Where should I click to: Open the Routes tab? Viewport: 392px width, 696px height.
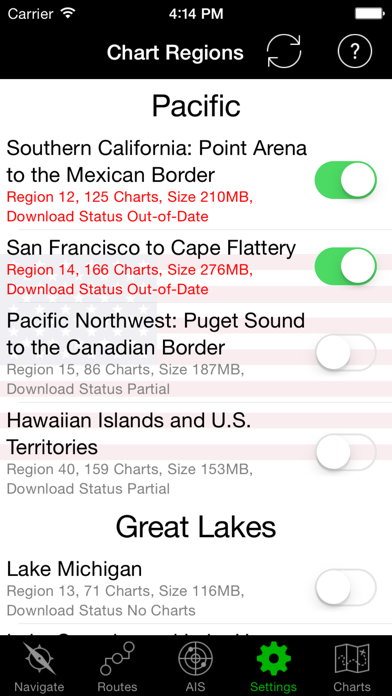(117, 667)
